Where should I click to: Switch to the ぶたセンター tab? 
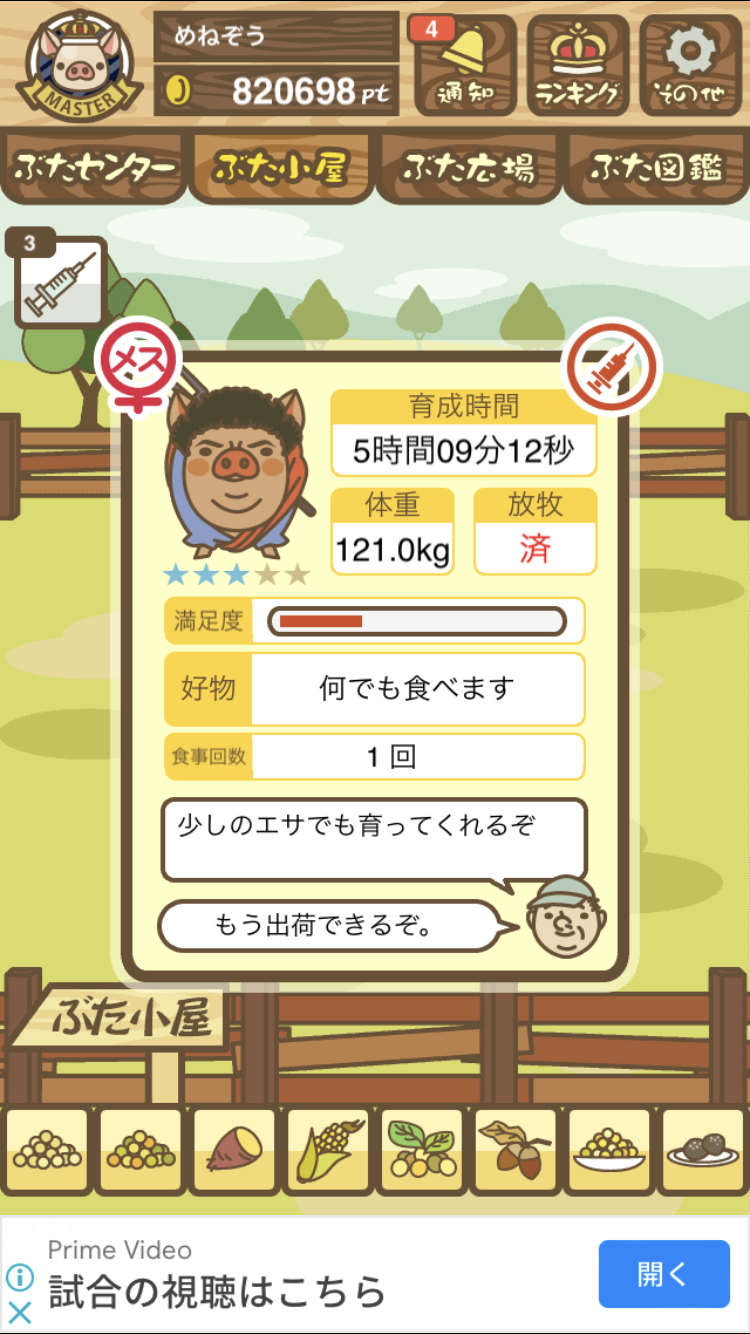click(96, 169)
